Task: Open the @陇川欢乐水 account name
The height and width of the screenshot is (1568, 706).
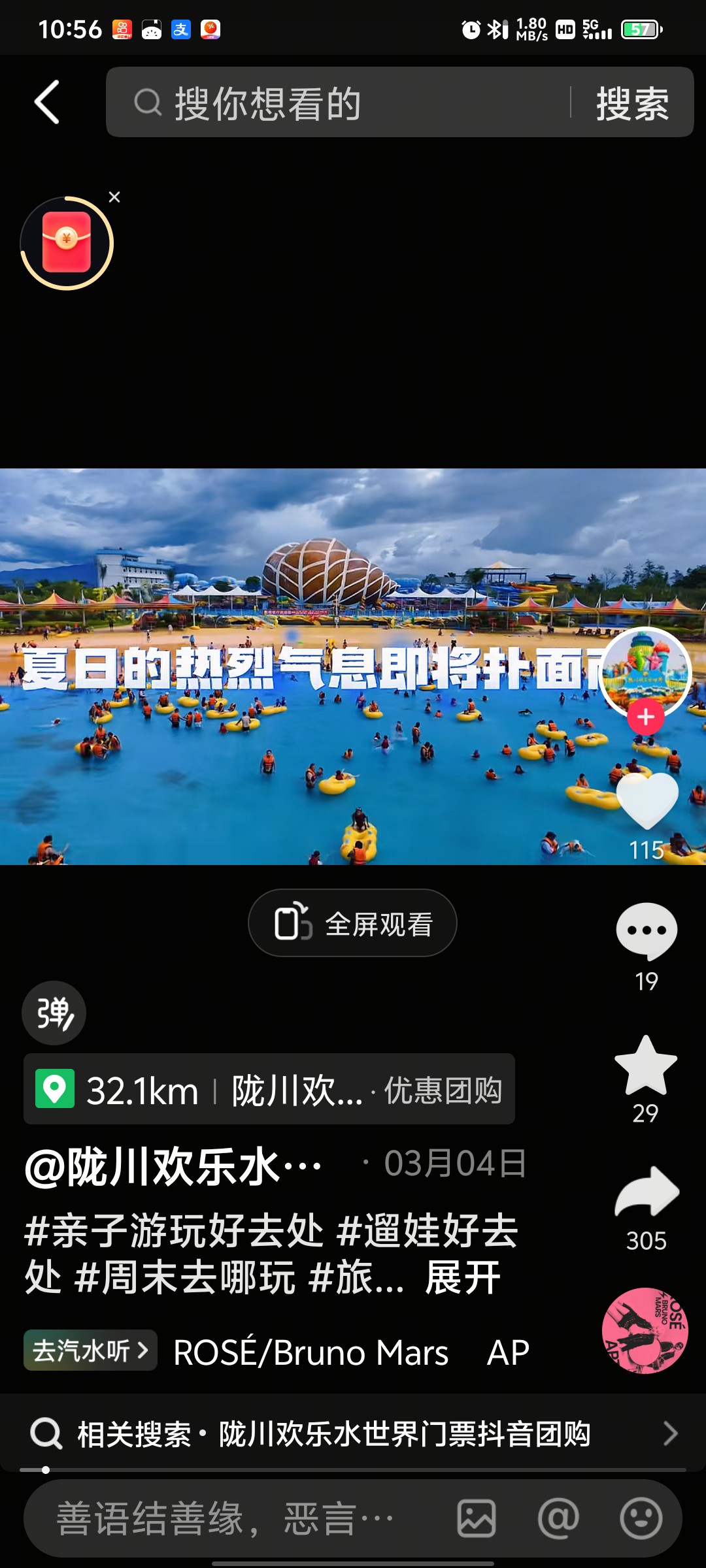Action: tap(173, 1167)
